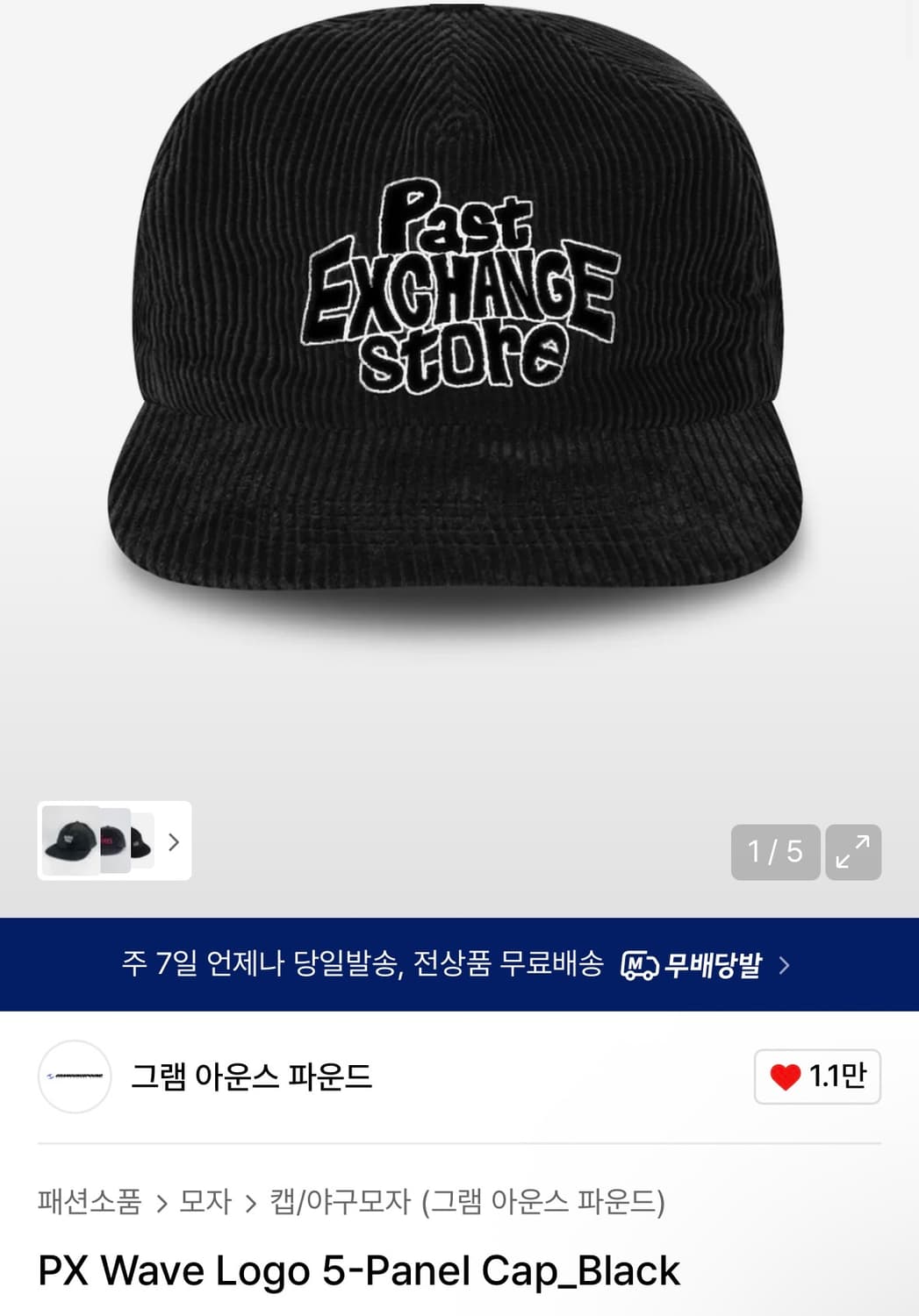This screenshot has height=1316, width=919.
Task: Open fullscreen image viewer via expand arrows icon
Action: [x=854, y=852]
